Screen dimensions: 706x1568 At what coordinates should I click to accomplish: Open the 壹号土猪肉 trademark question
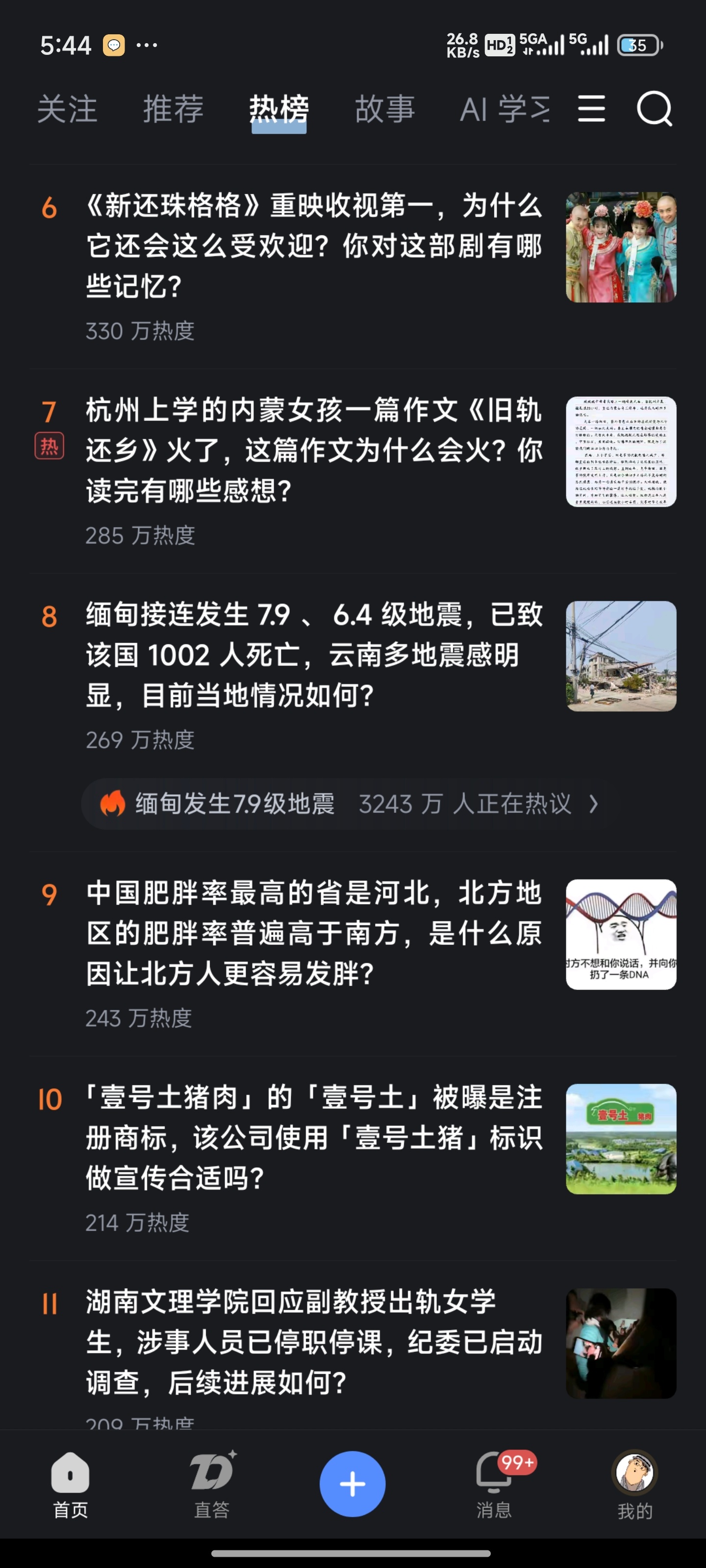pos(314,1138)
